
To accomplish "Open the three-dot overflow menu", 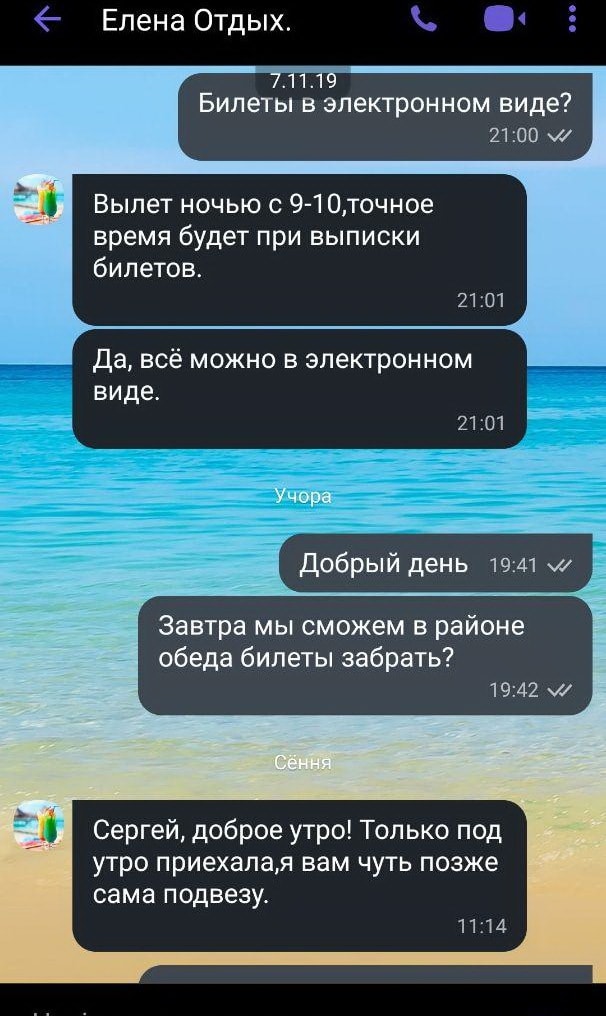I will 571,20.
